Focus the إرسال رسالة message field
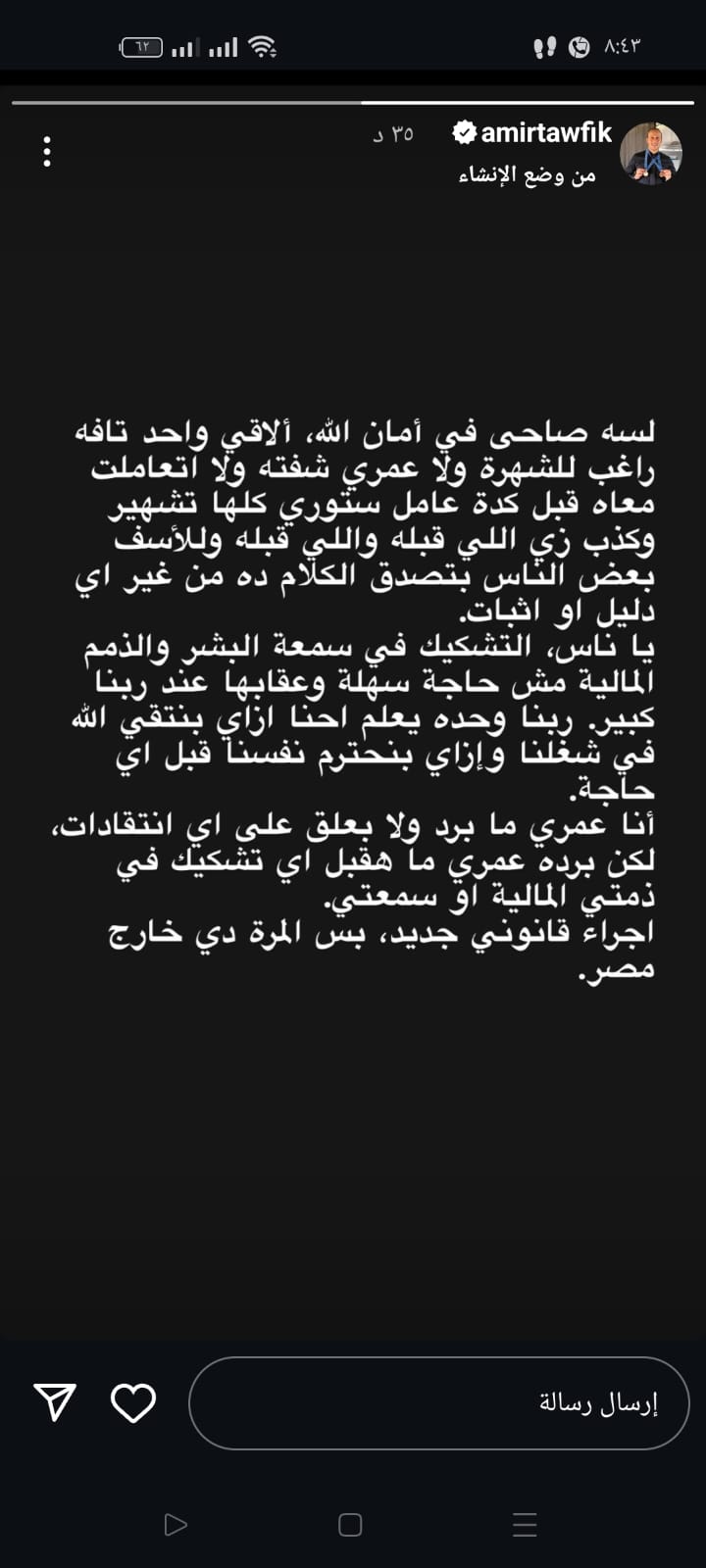This screenshot has width=706, height=1568. (x=439, y=1403)
